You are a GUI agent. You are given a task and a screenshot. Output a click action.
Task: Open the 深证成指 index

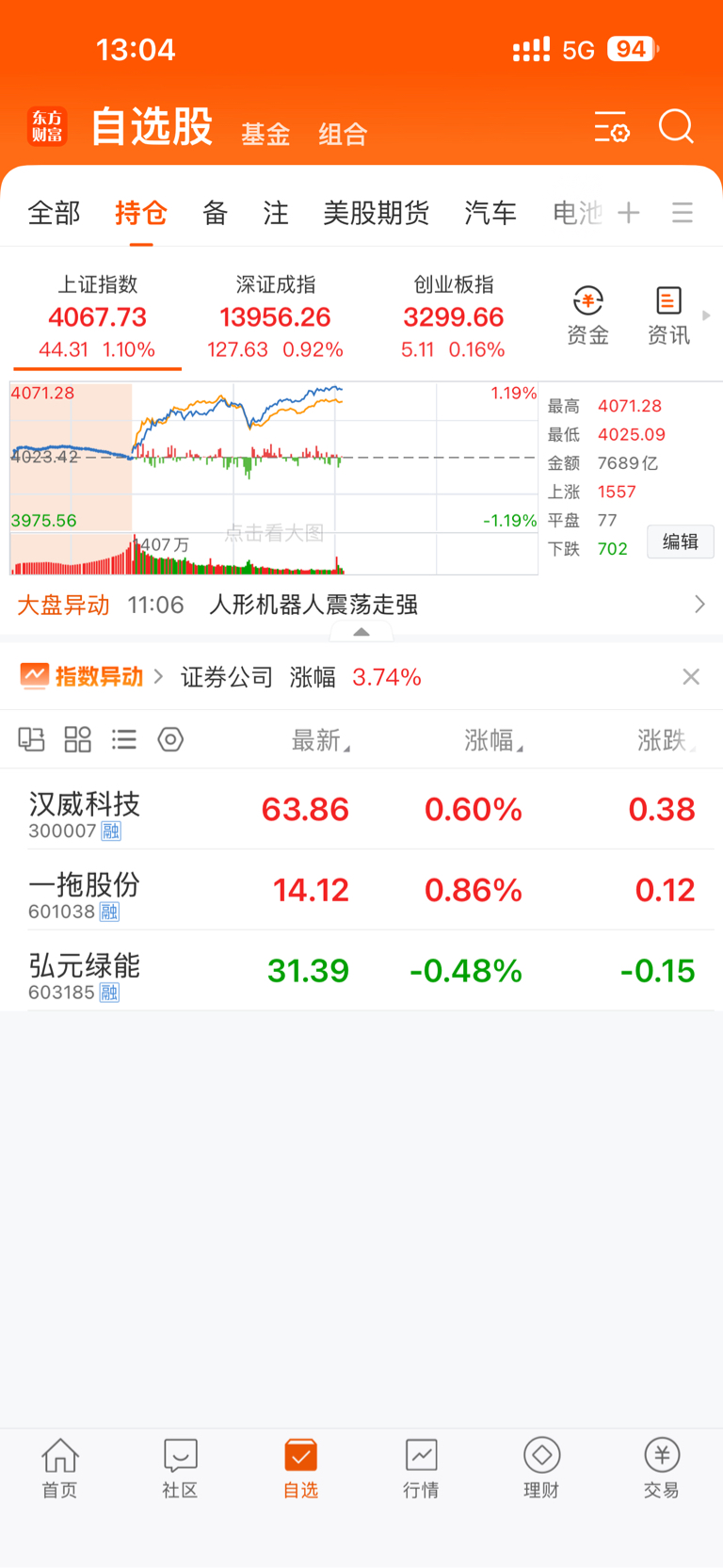pyautogui.click(x=275, y=317)
